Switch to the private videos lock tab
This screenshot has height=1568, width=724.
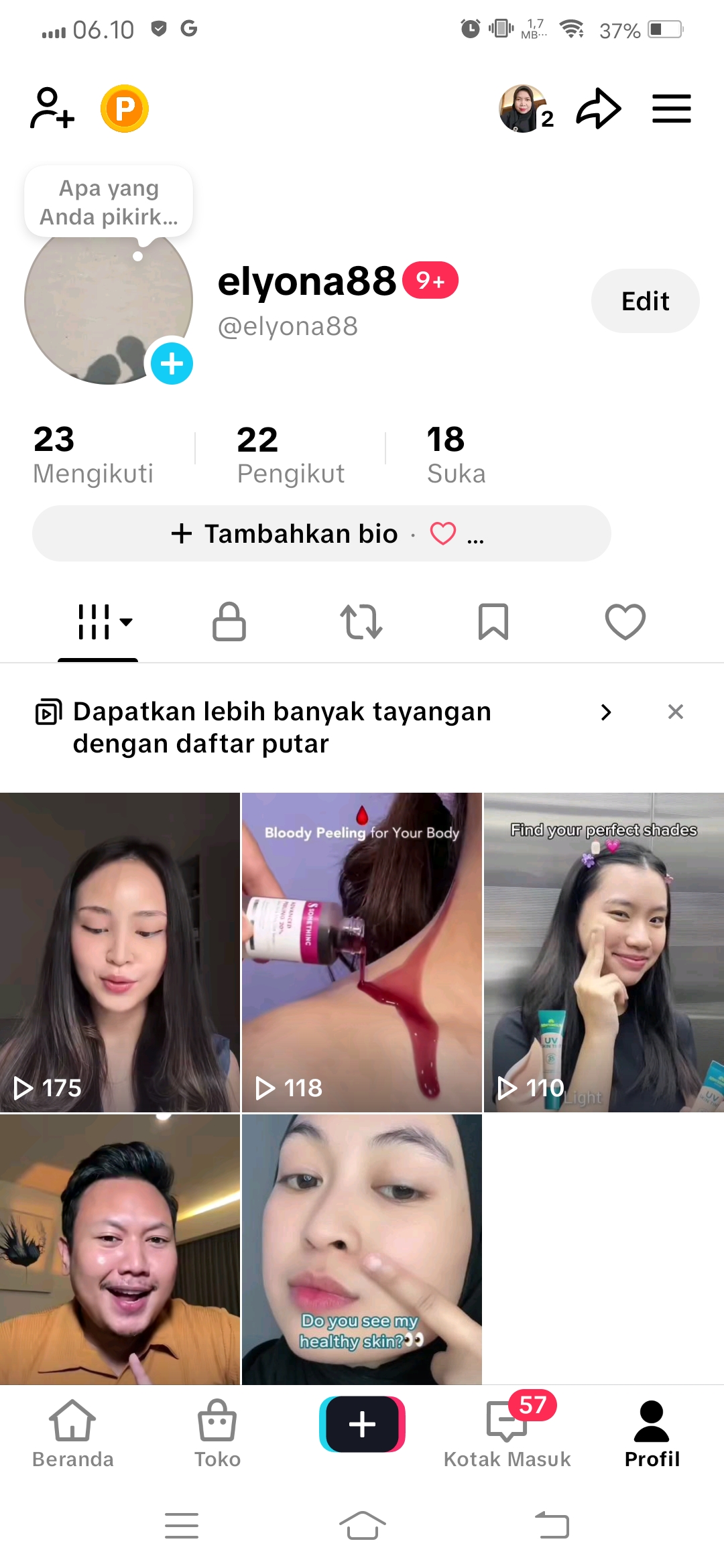pyautogui.click(x=229, y=622)
